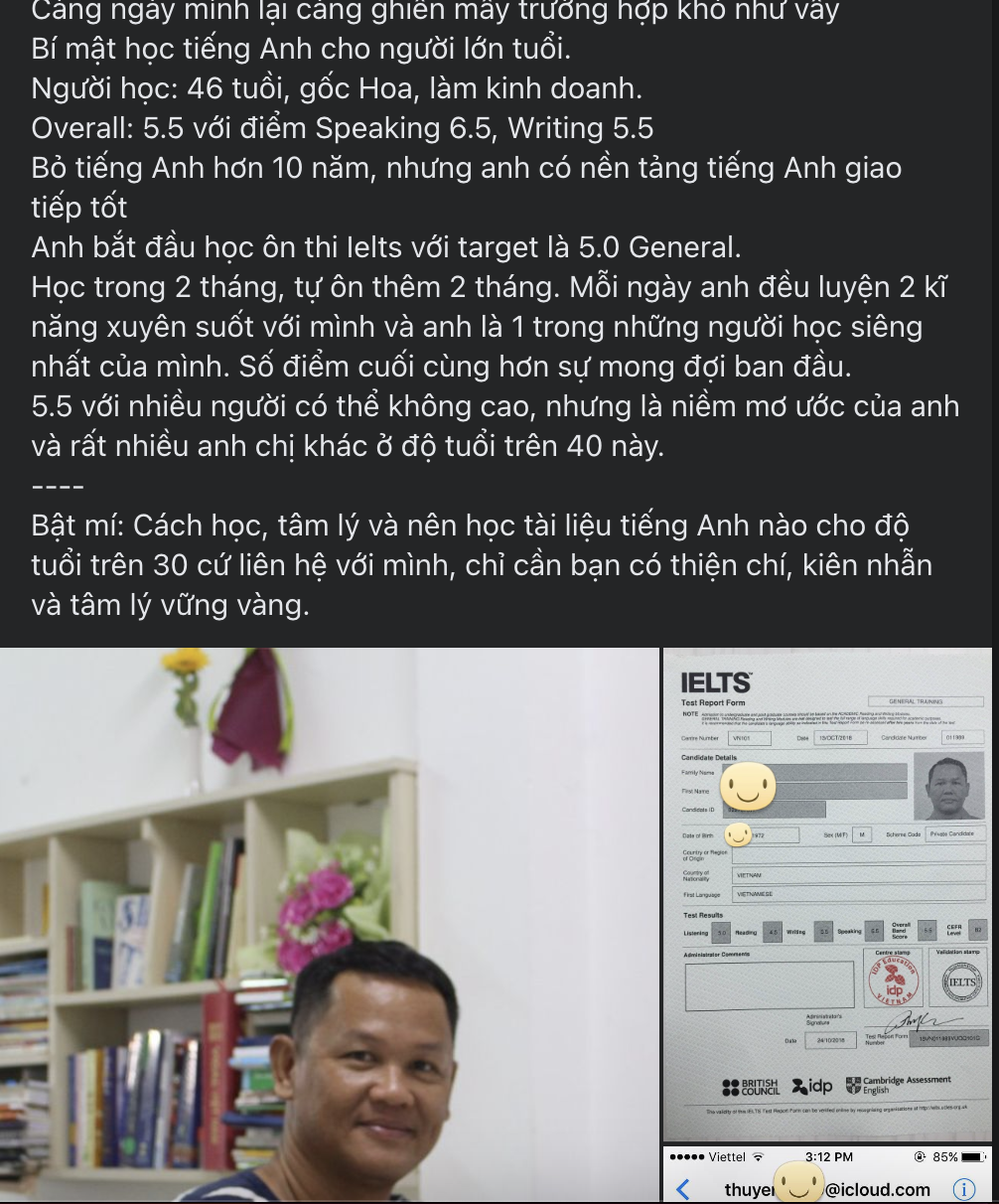Viewport: 999px width, 1204px height.
Task: Open the photo of man near bookshelf
Action: click(x=328, y=924)
